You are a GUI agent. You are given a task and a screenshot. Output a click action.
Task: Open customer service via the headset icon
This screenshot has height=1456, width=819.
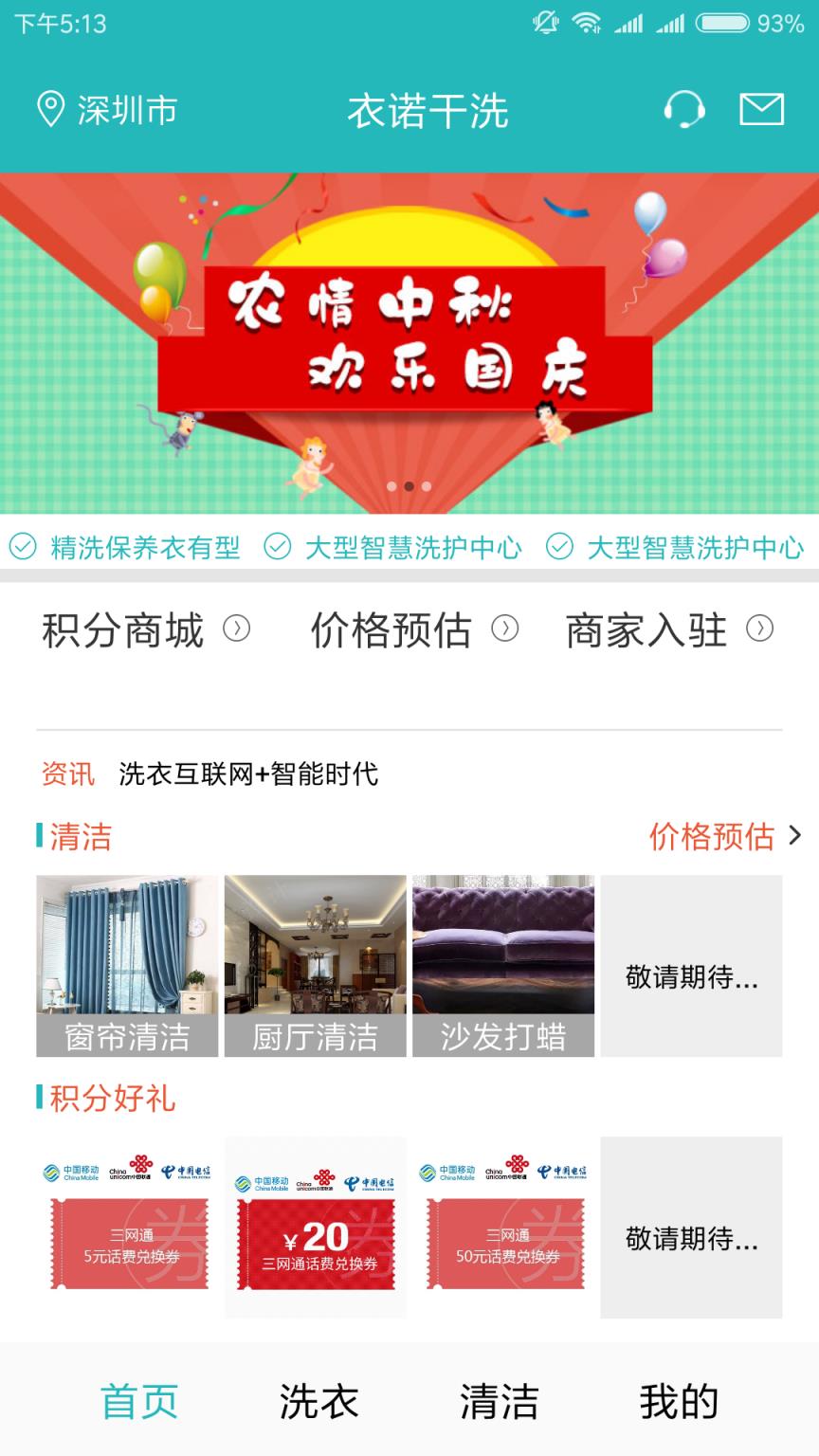pos(686,109)
